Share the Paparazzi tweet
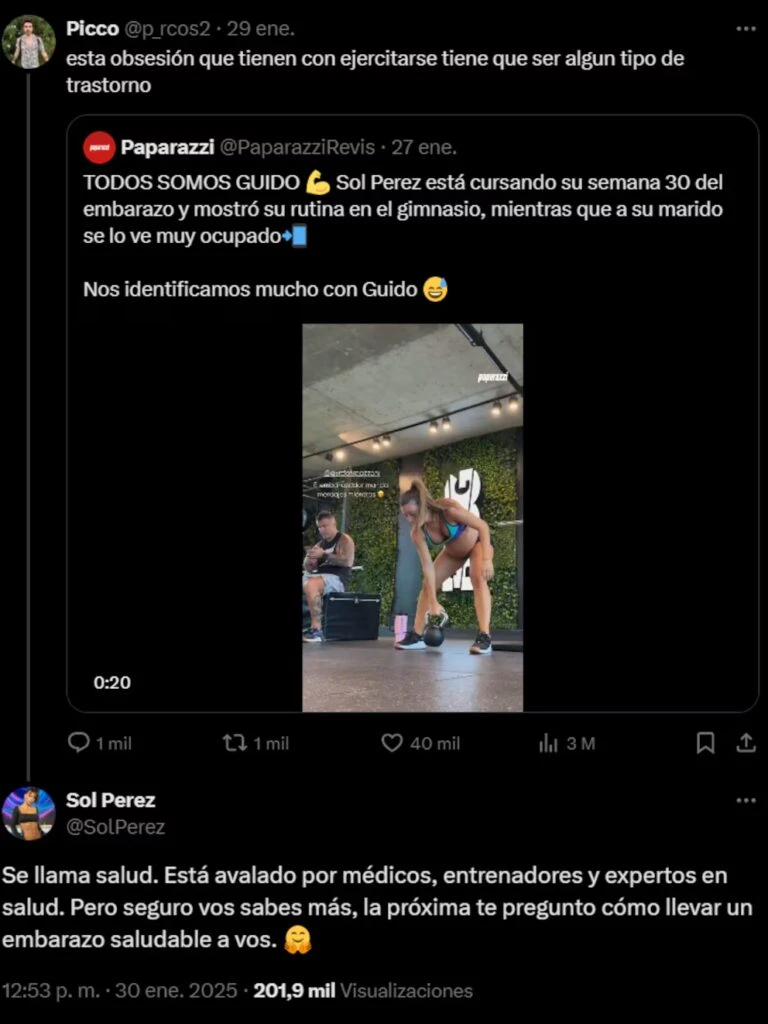 (x=744, y=743)
